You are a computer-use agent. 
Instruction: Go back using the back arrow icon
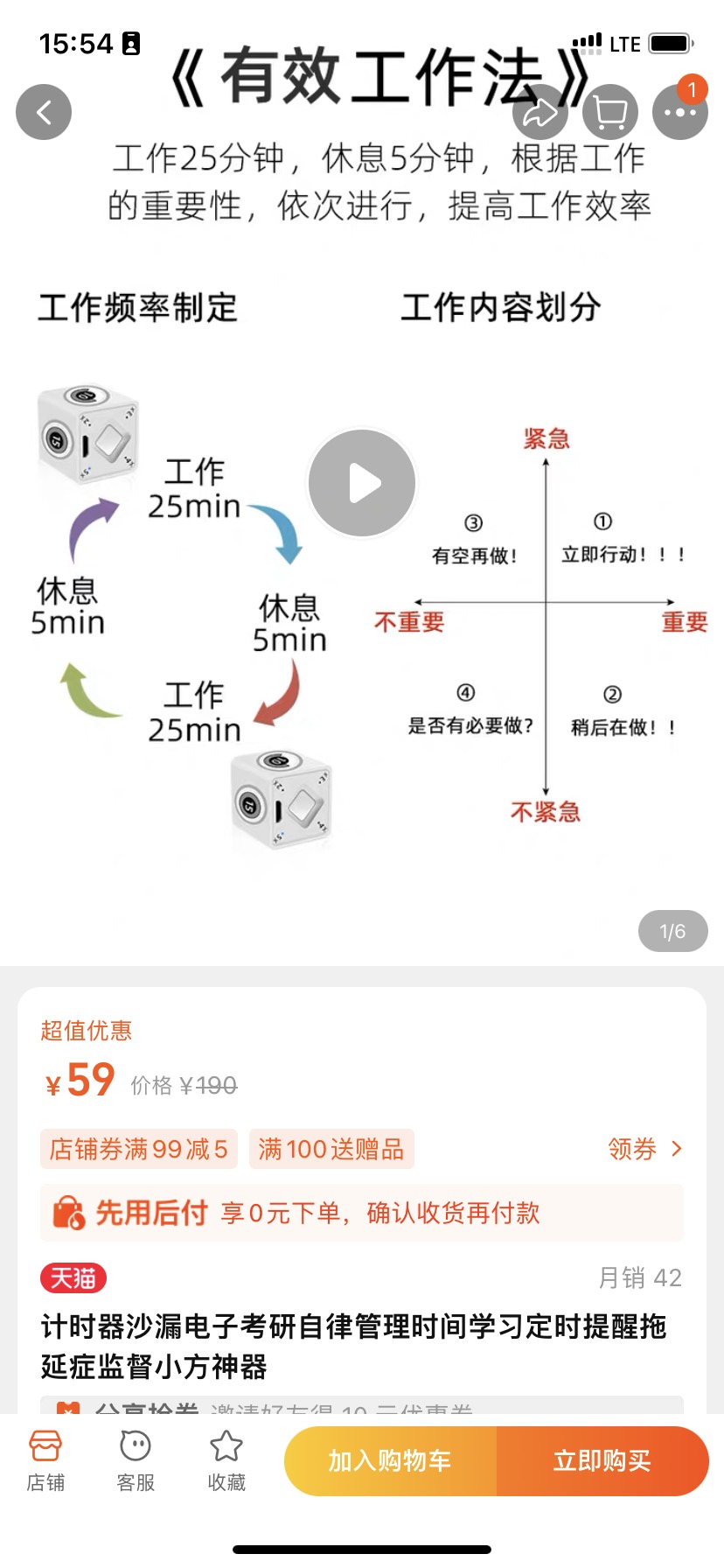pyautogui.click(x=44, y=112)
